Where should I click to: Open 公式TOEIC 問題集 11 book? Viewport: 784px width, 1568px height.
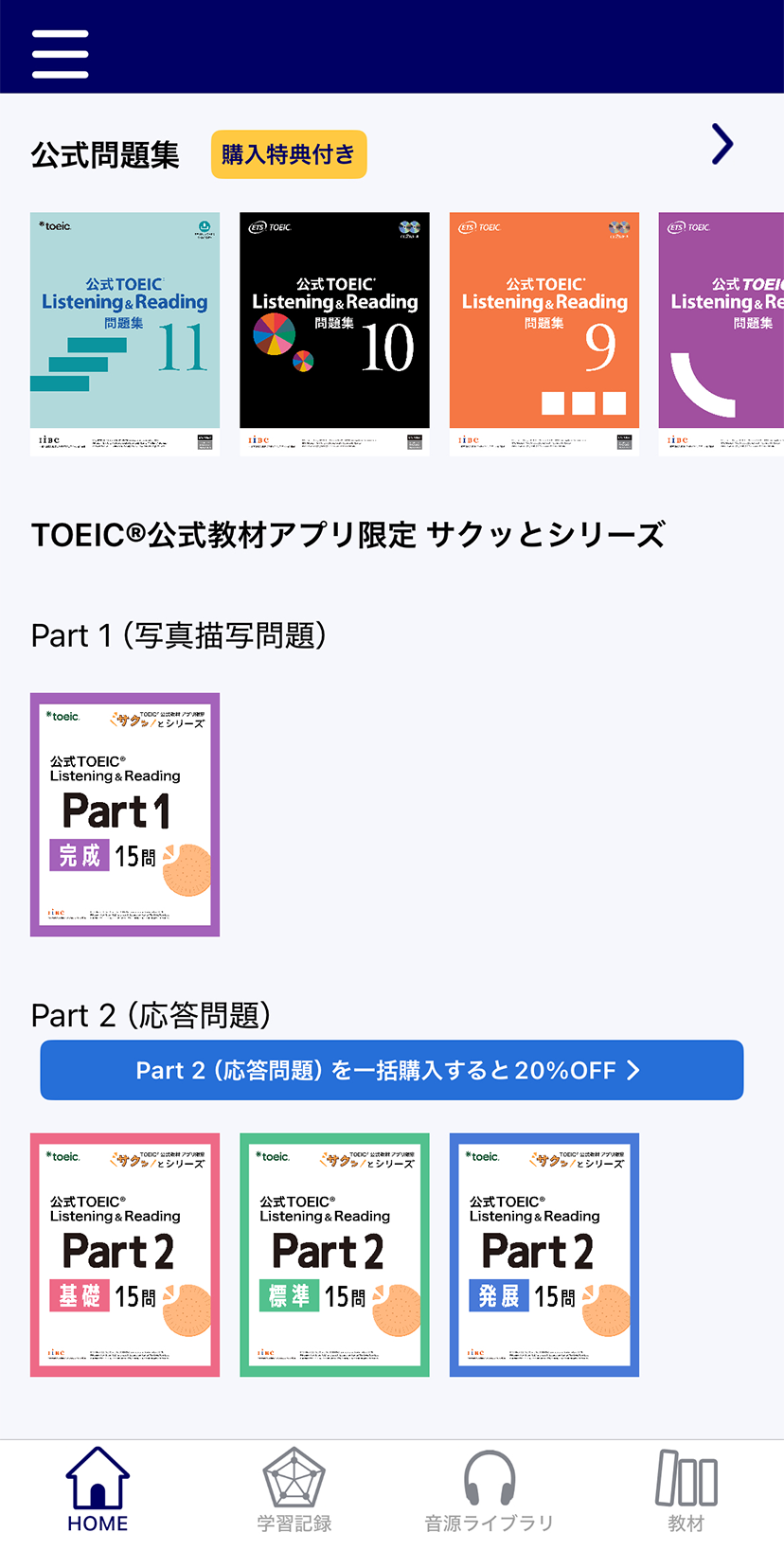tap(125, 333)
